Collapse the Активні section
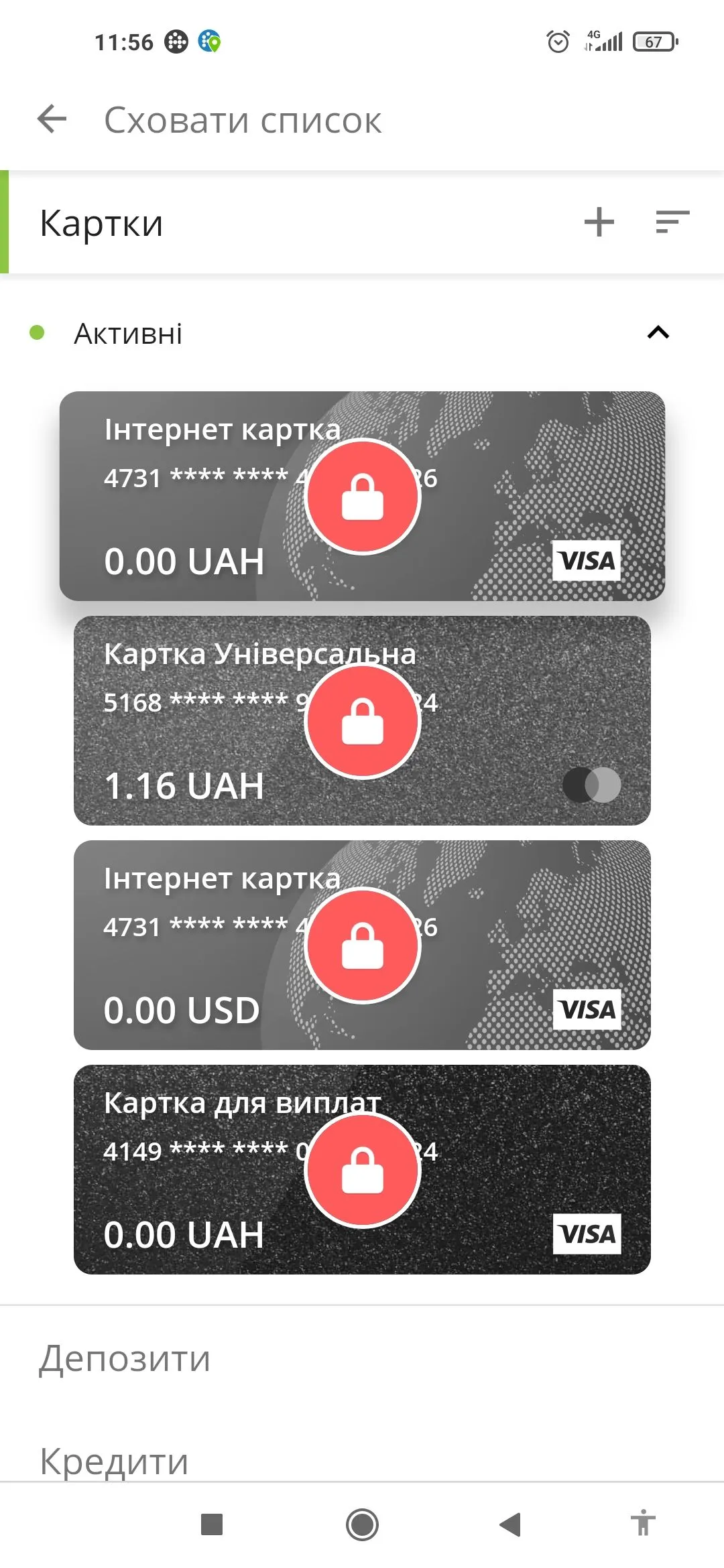 pos(658,333)
